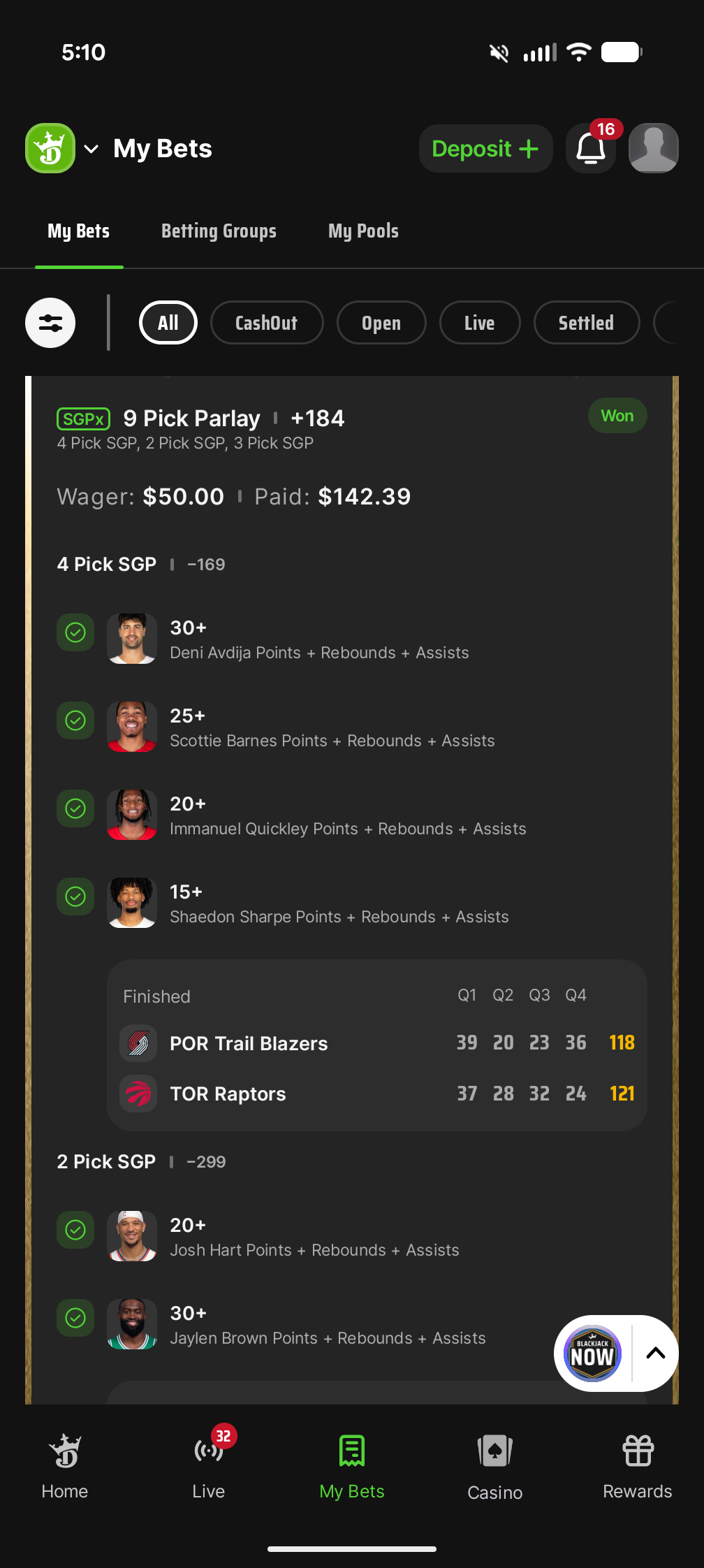Filter bets by CashOut
The height and width of the screenshot is (1568, 704).
click(x=266, y=323)
